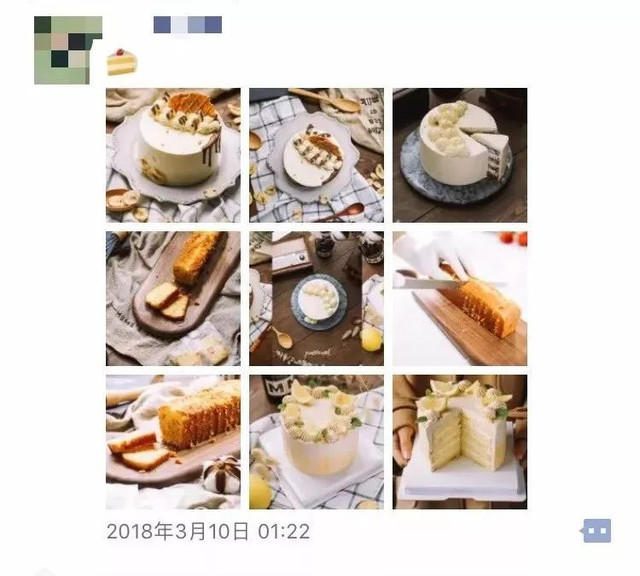Open the photo of the caramel drip cake
640x576 pixels.
(173, 155)
